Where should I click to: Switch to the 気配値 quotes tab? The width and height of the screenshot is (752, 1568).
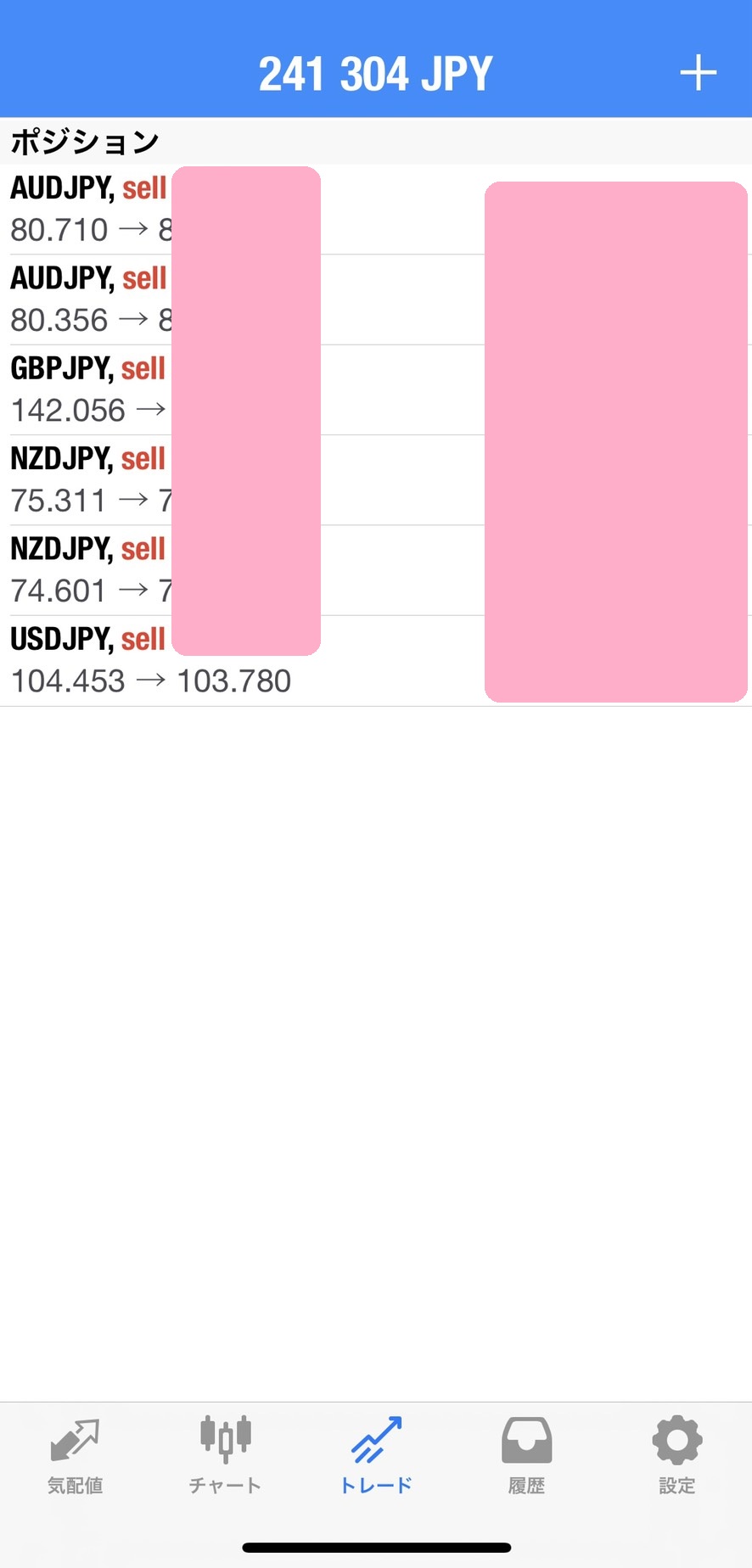[x=75, y=1455]
